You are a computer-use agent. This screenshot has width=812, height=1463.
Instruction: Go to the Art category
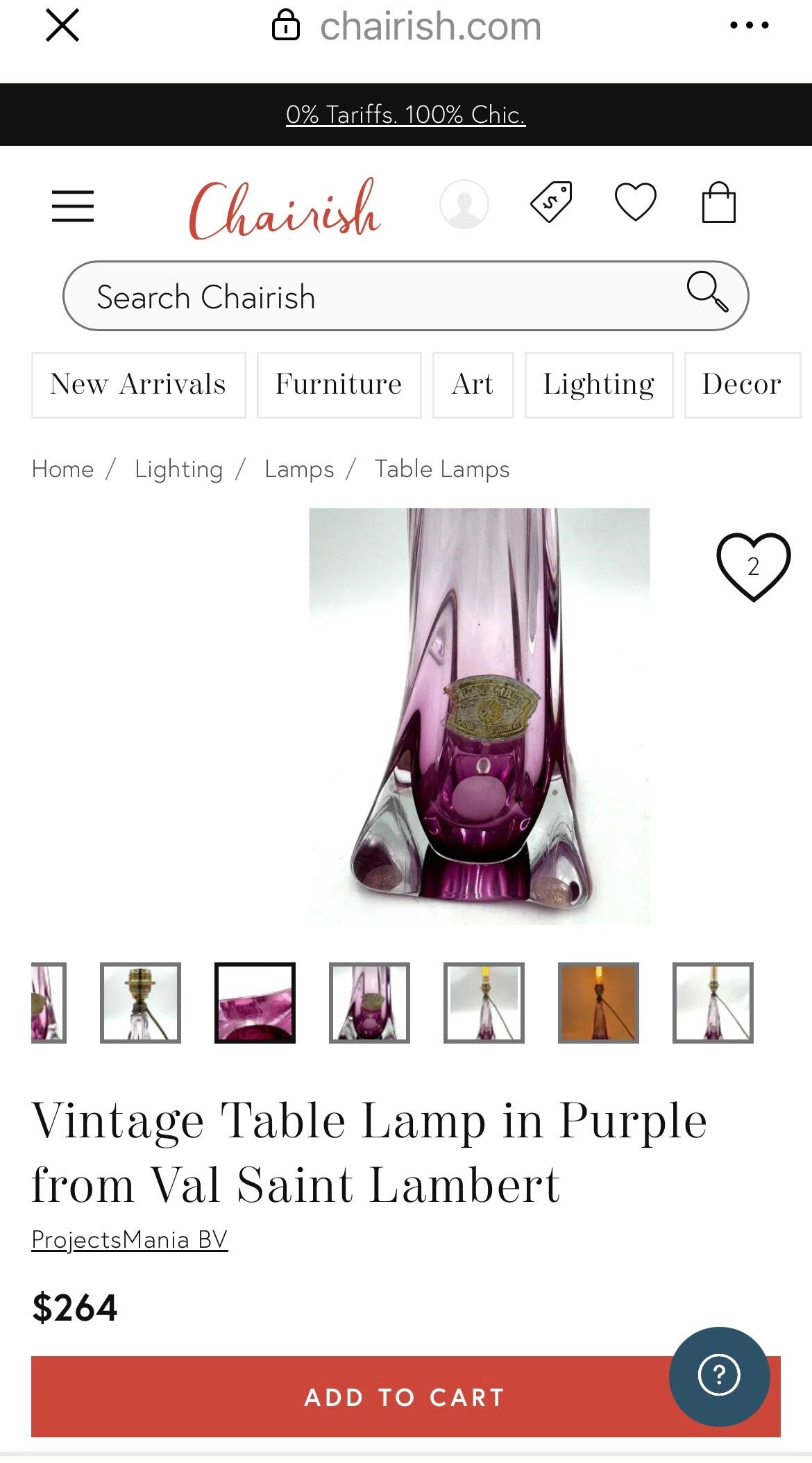(473, 385)
